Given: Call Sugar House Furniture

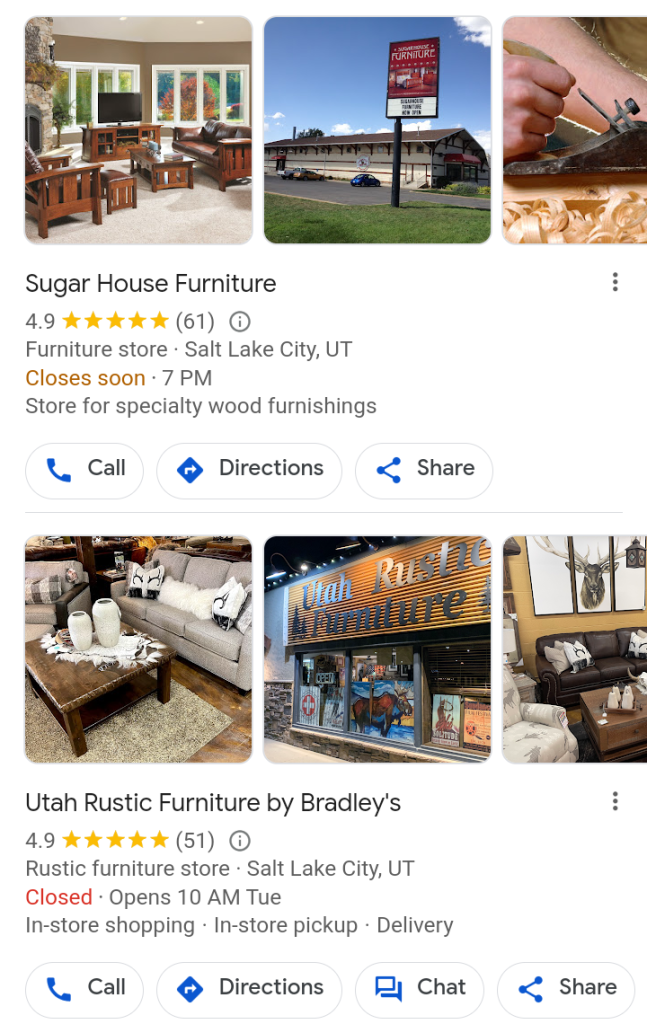Looking at the screenshot, I should coord(85,469).
